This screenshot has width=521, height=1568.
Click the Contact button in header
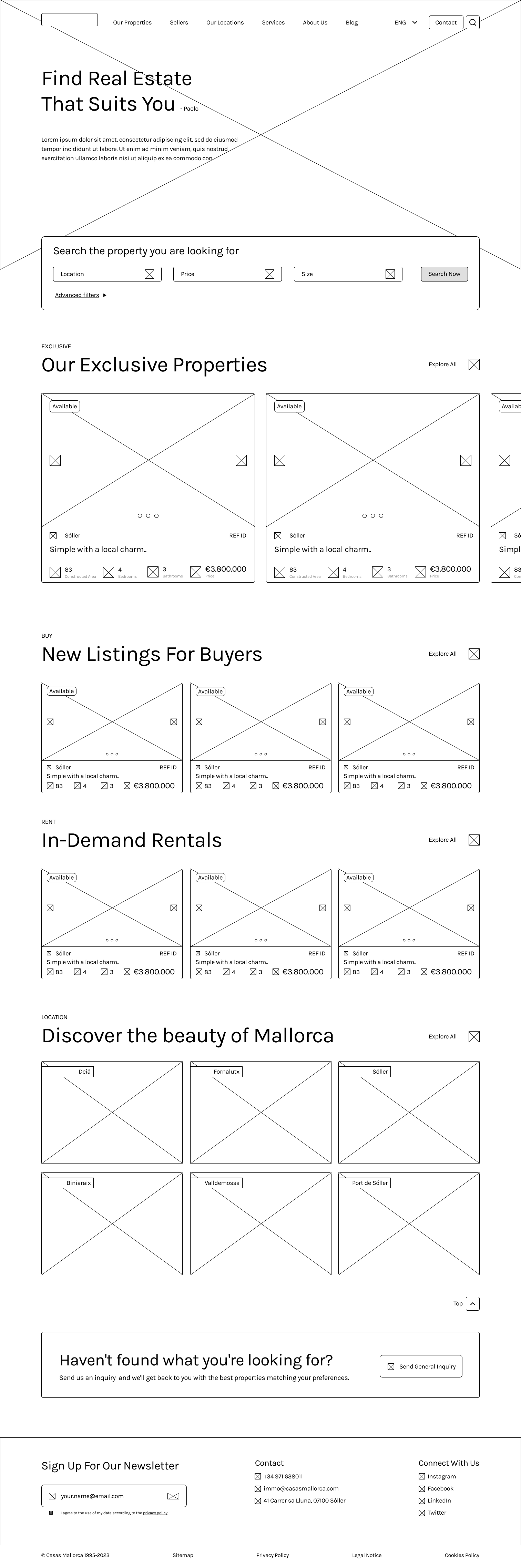pos(446,22)
